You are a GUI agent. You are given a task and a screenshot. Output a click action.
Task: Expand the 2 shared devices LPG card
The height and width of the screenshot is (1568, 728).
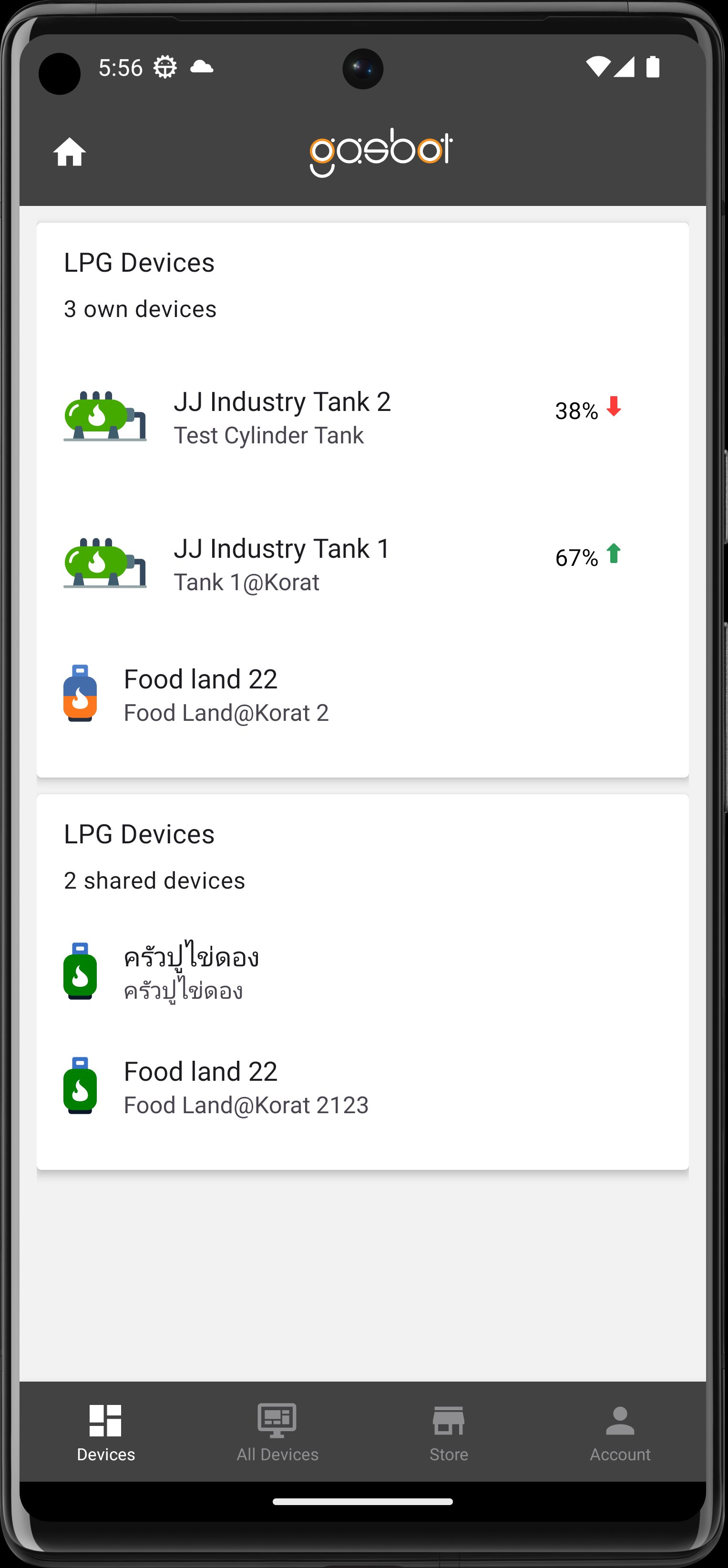[x=154, y=880]
